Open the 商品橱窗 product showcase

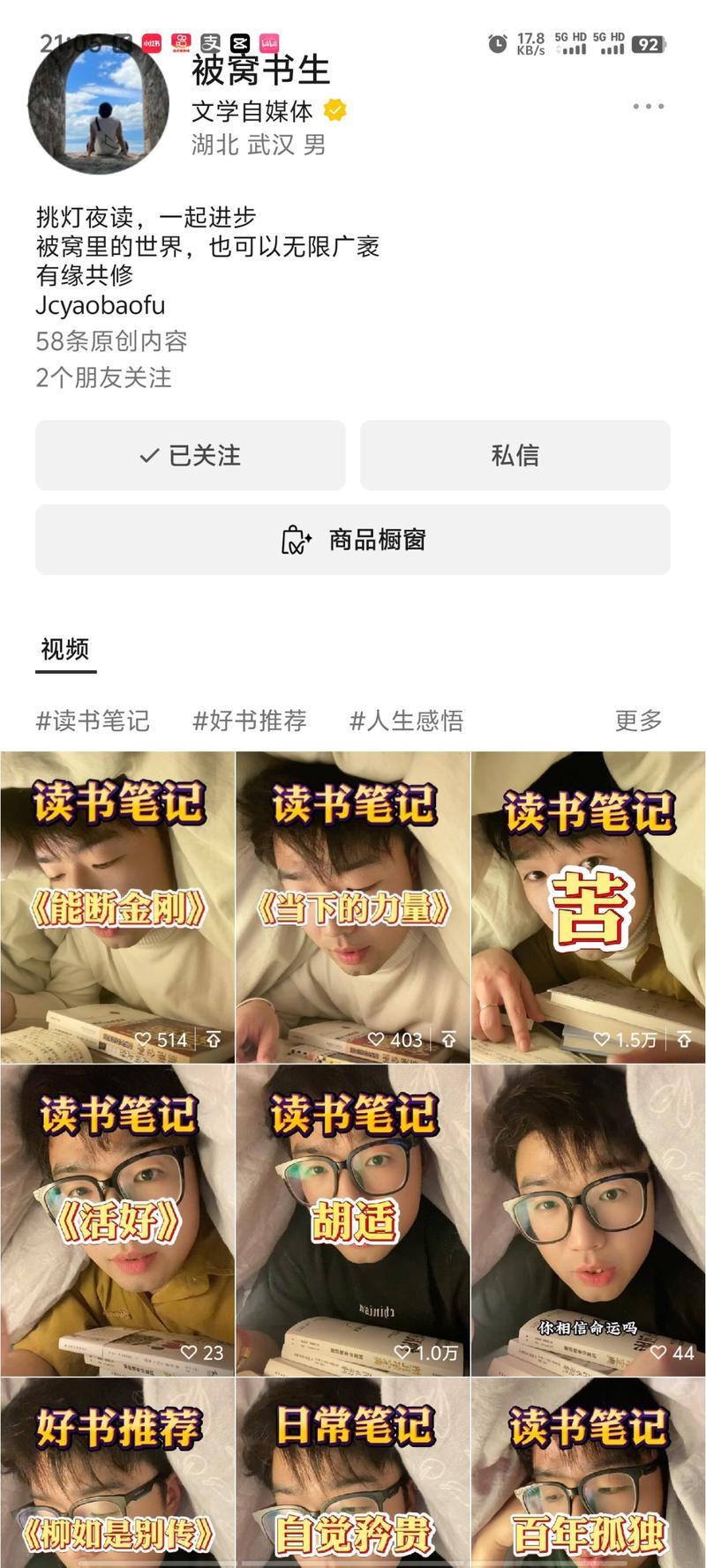coord(353,540)
